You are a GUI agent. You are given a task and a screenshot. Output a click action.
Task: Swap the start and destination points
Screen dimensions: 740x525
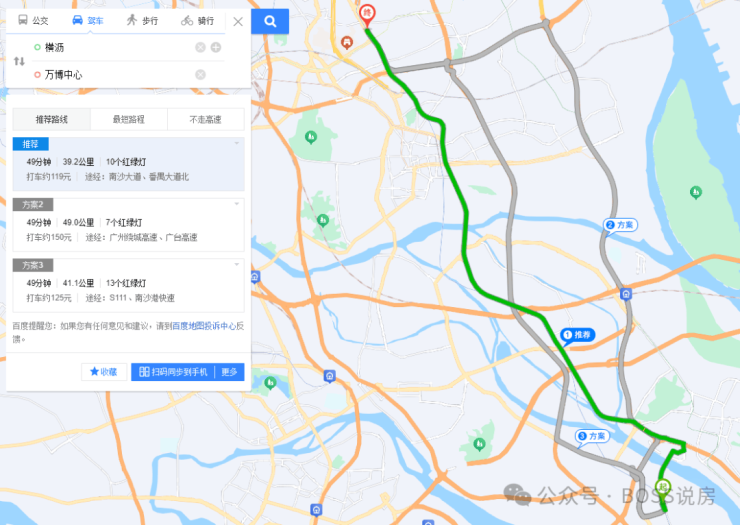[19, 61]
